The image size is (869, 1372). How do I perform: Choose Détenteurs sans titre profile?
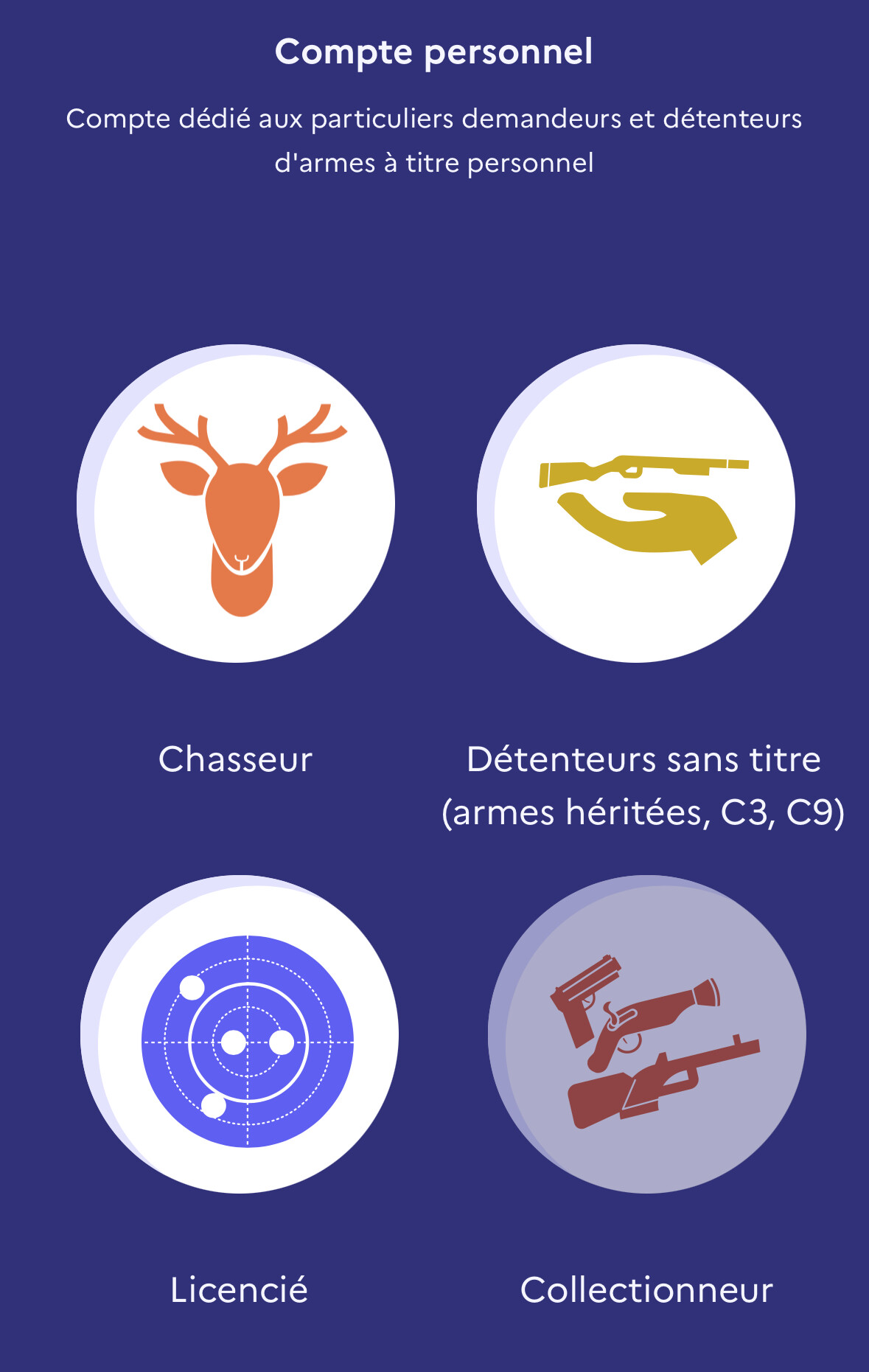pyautogui.click(x=636, y=504)
